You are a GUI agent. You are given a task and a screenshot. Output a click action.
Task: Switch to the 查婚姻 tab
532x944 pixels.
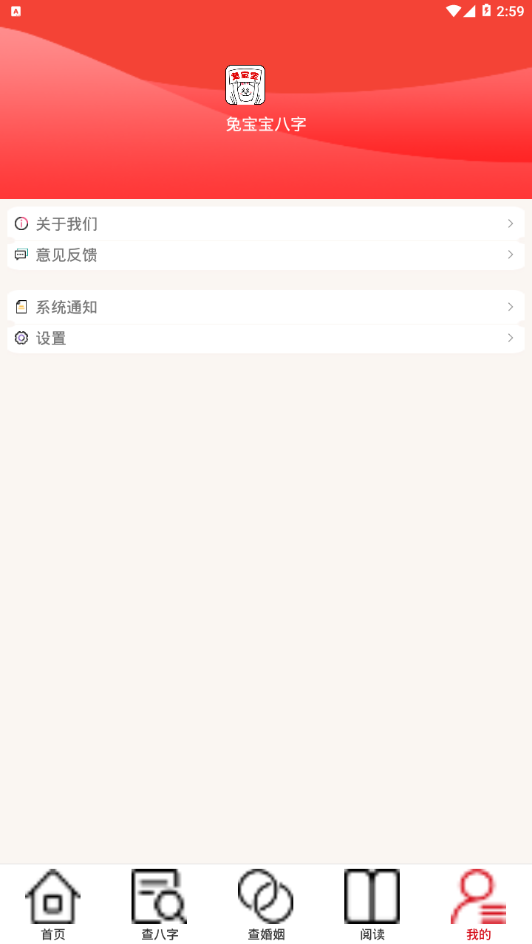266,904
